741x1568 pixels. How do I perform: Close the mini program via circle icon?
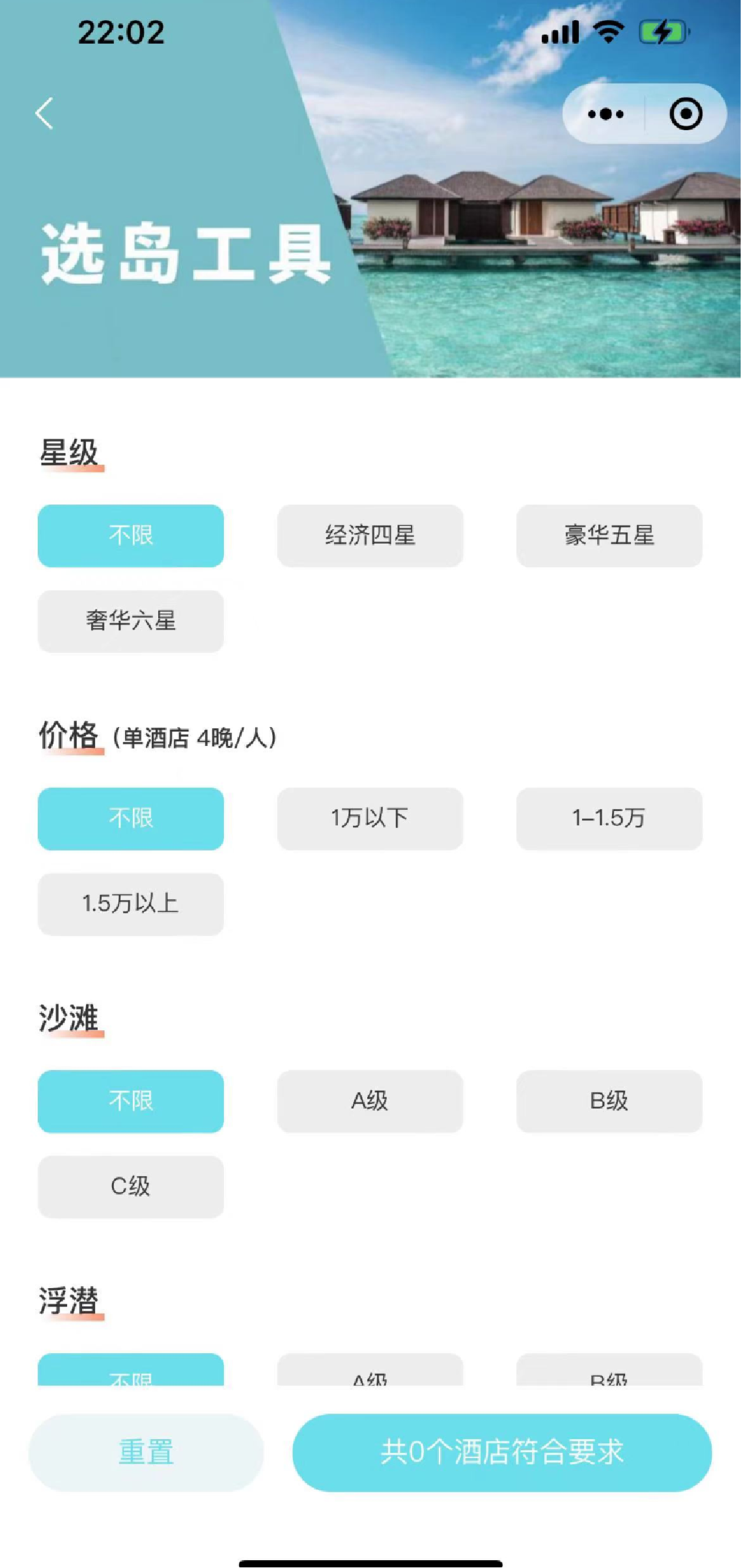coord(686,115)
